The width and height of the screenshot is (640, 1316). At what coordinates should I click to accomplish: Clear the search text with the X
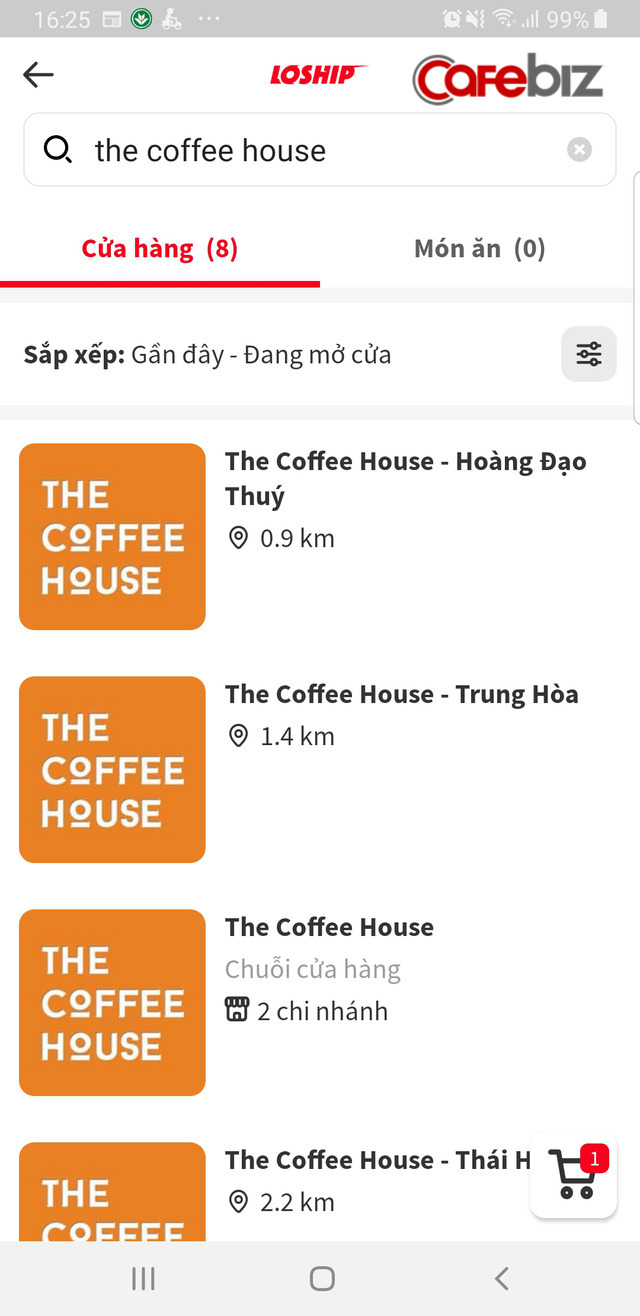click(579, 150)
